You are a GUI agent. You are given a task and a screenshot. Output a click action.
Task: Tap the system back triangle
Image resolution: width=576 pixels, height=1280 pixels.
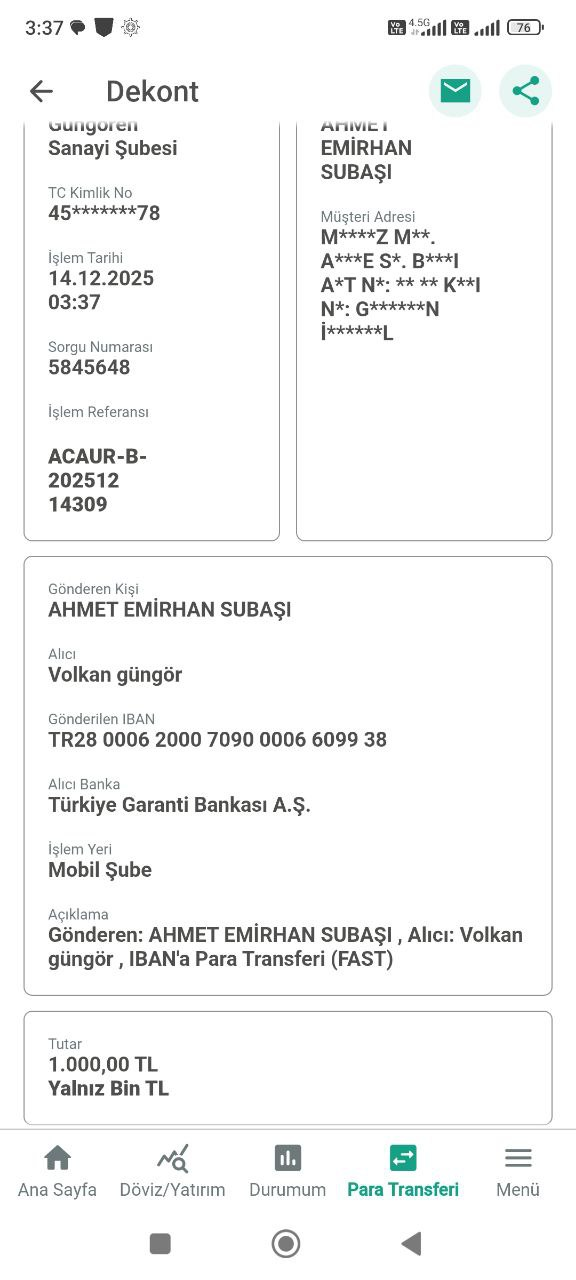click(x=411, y=1243)
